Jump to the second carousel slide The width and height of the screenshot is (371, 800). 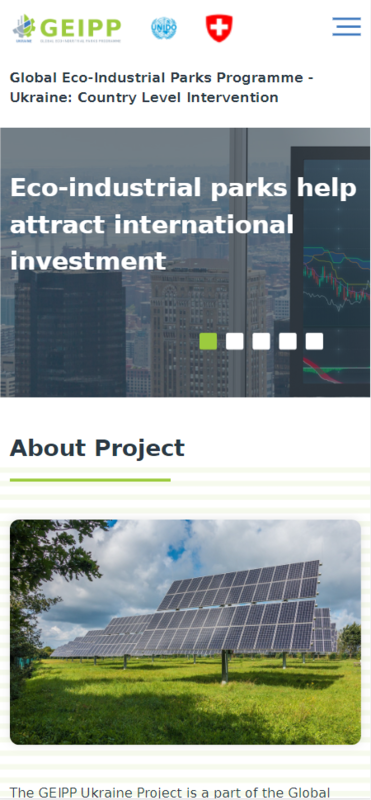(235, 341)
